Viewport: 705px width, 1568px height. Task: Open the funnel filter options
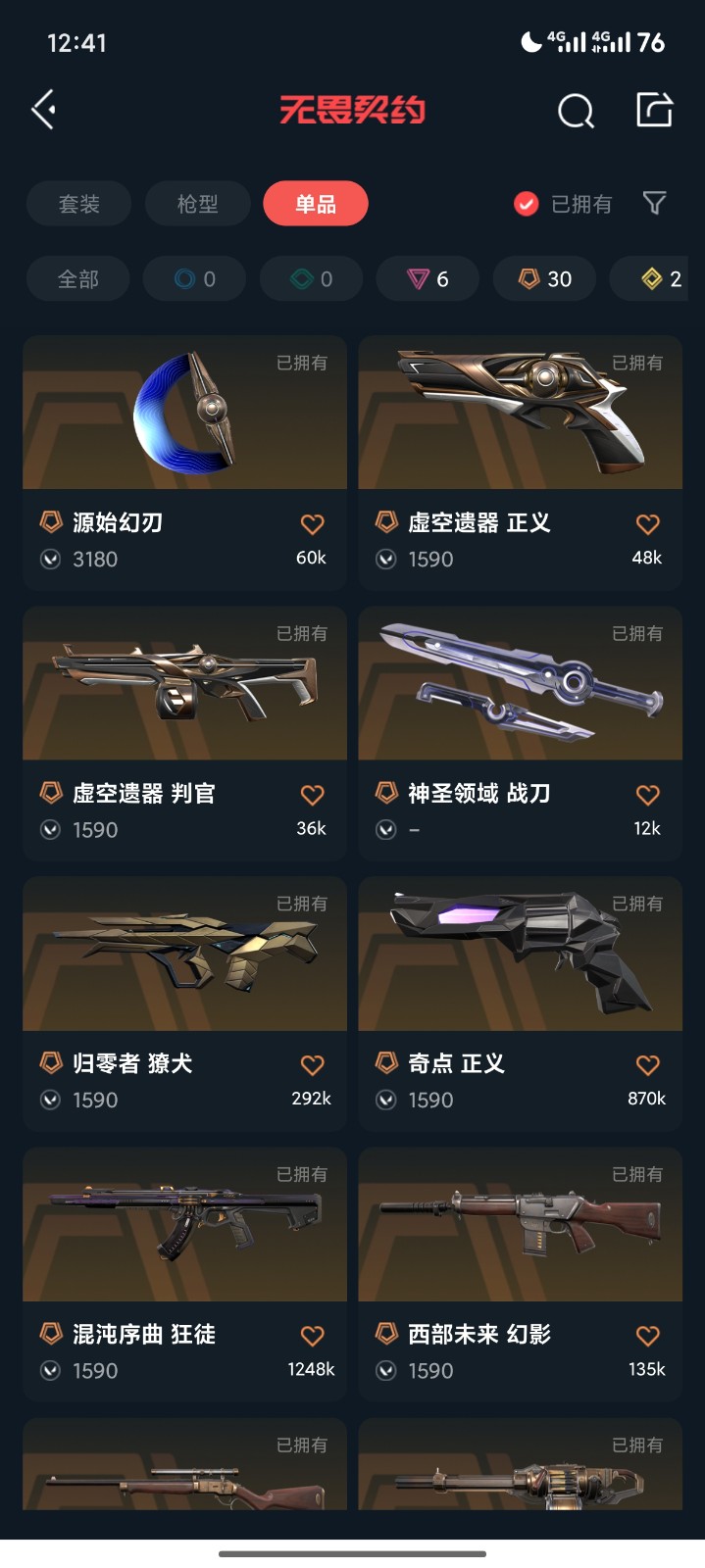(654, 203)
